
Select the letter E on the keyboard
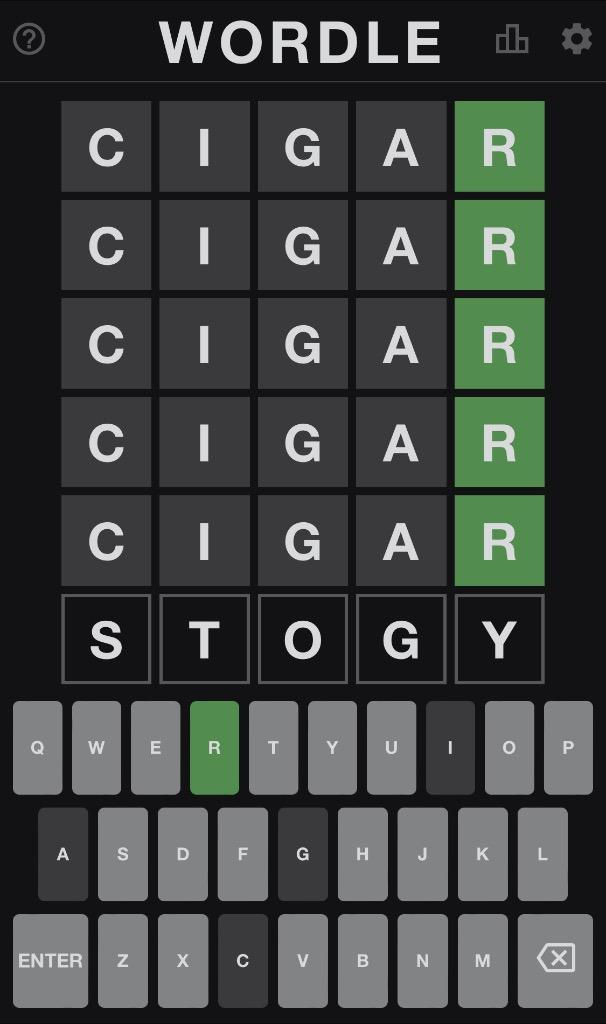(155, 748)
